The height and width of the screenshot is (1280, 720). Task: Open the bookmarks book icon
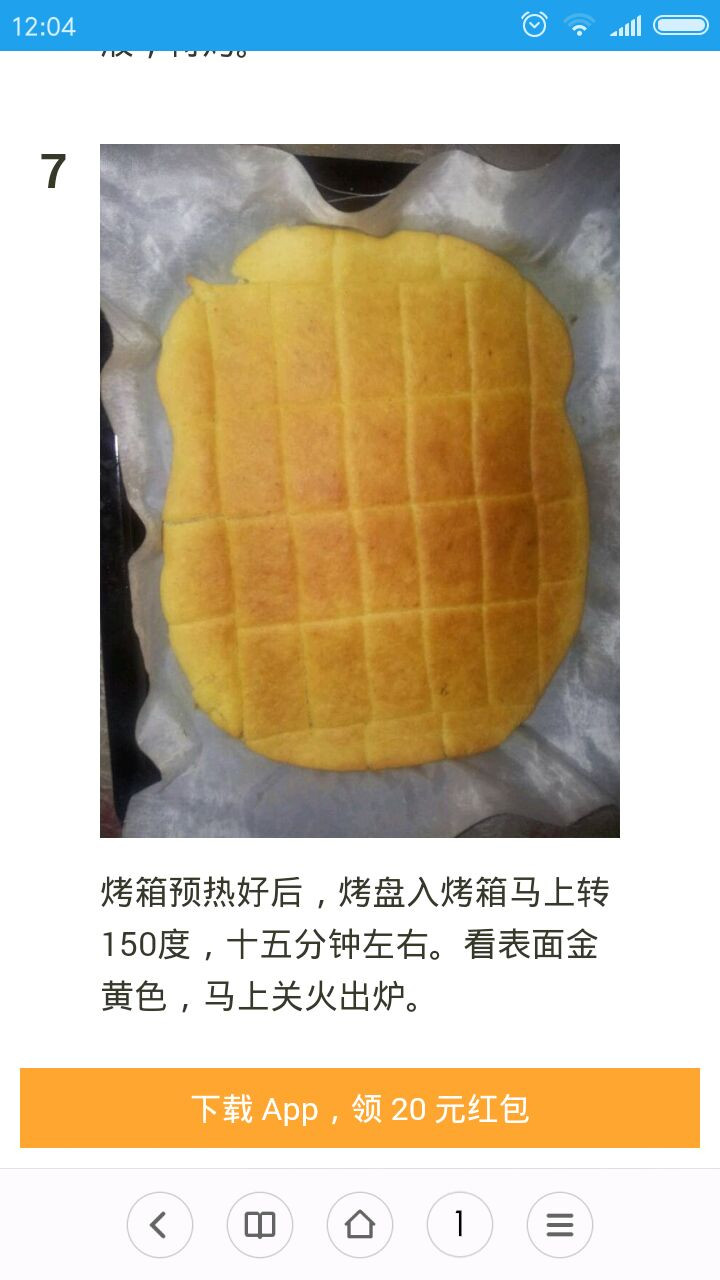click(x=260, y=1225)
